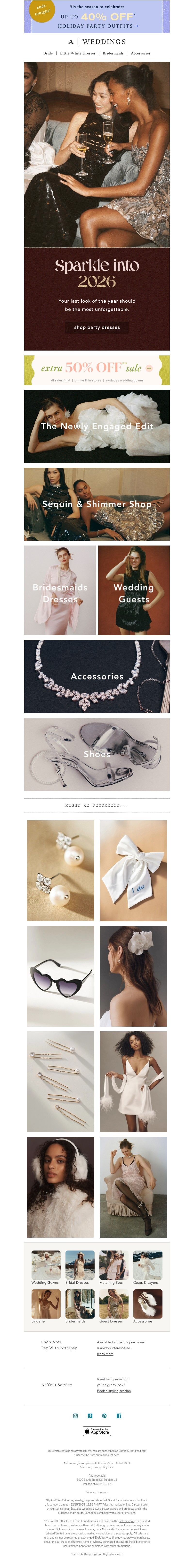Open the Shoes tile
The width and height of the screenshot is (194, 1568).
tap(97, 754)
